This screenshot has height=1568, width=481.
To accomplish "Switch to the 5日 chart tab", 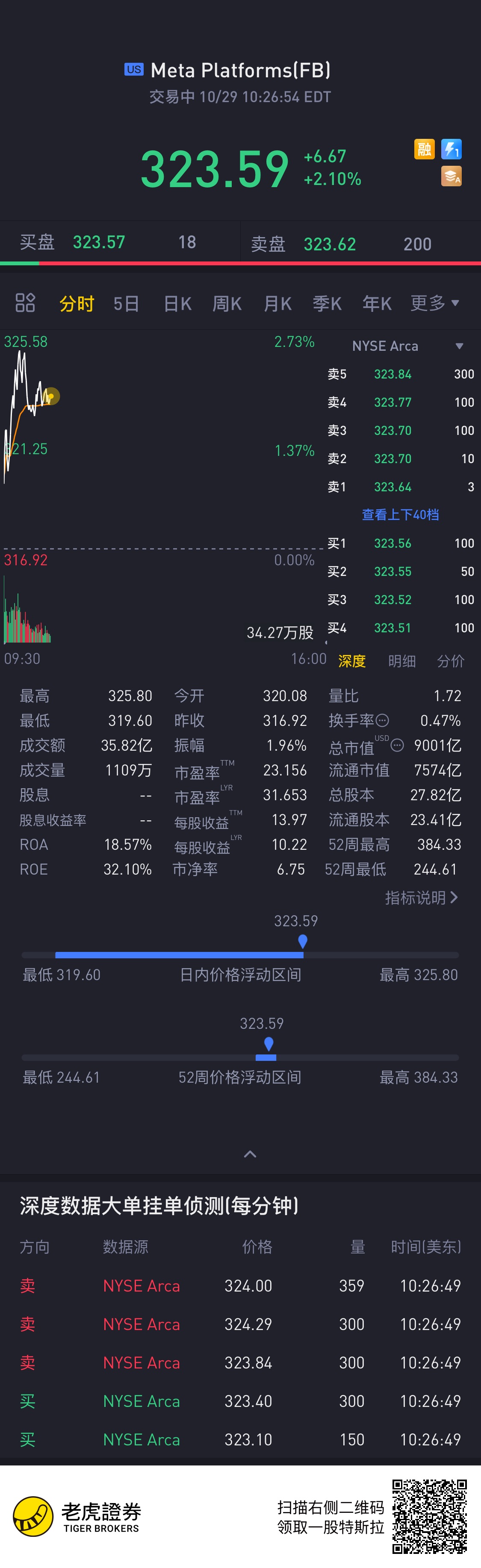I will (x=126, y=303).
